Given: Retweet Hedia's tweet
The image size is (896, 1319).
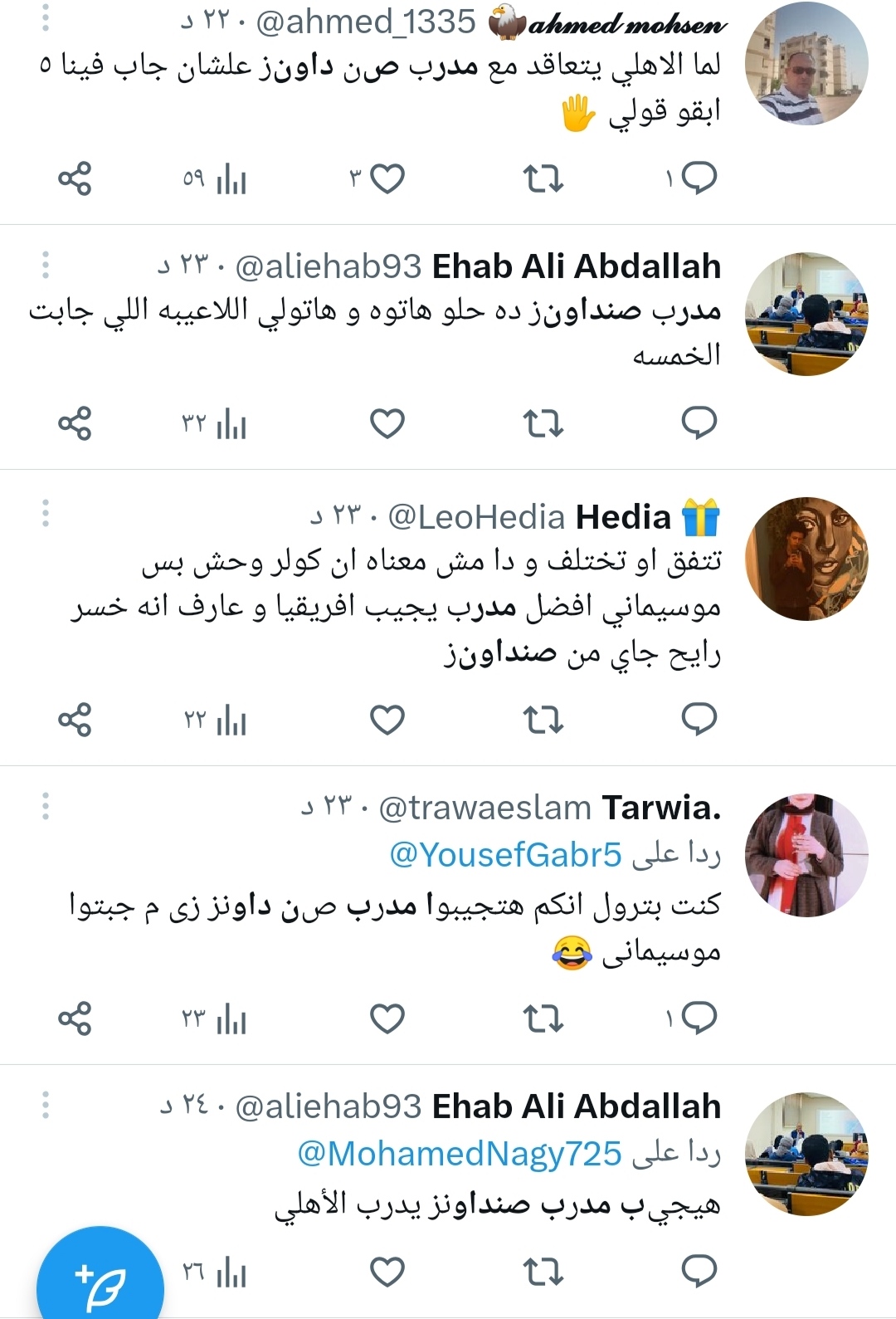Looking at the screenshot, I should [x=543, y=720].
